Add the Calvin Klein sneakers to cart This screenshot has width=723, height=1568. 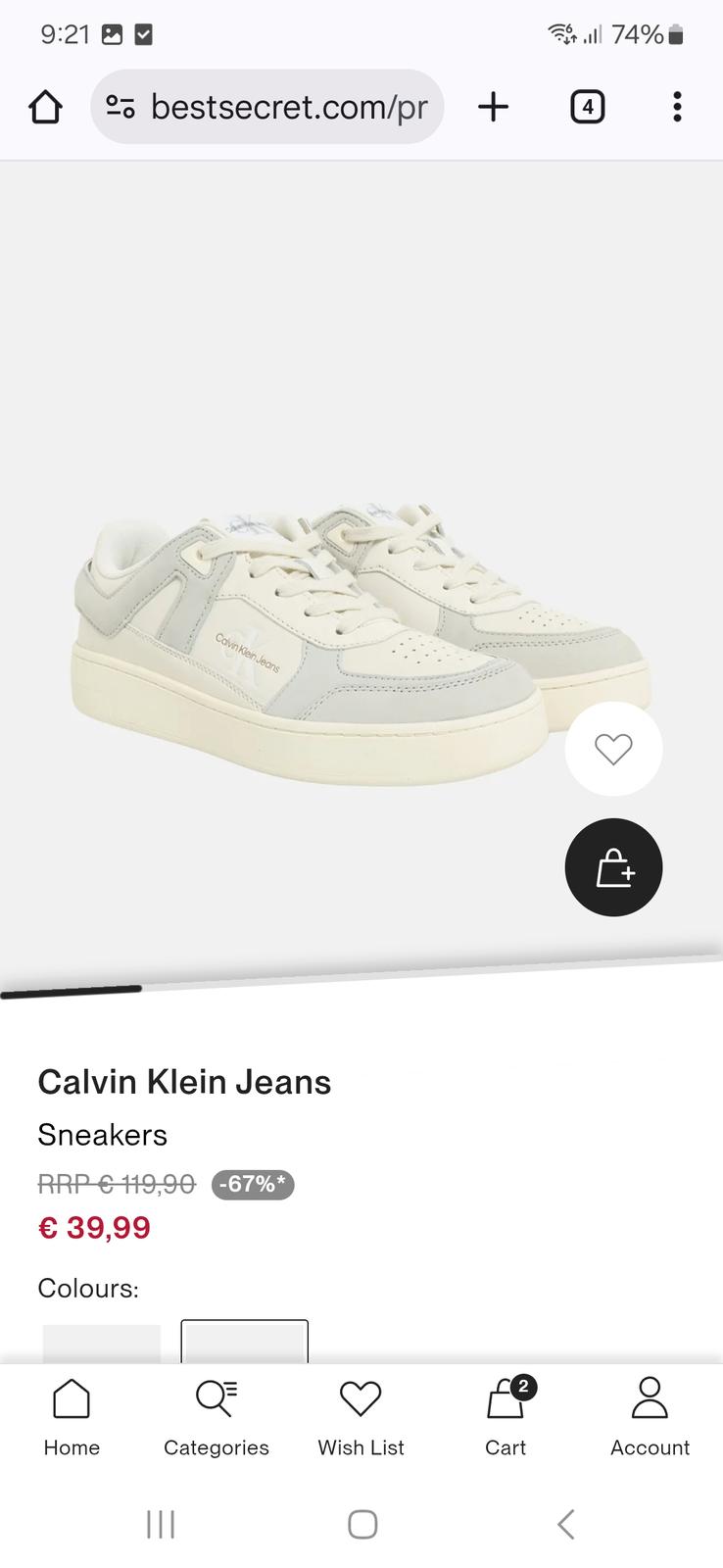[x=613, y=867]
